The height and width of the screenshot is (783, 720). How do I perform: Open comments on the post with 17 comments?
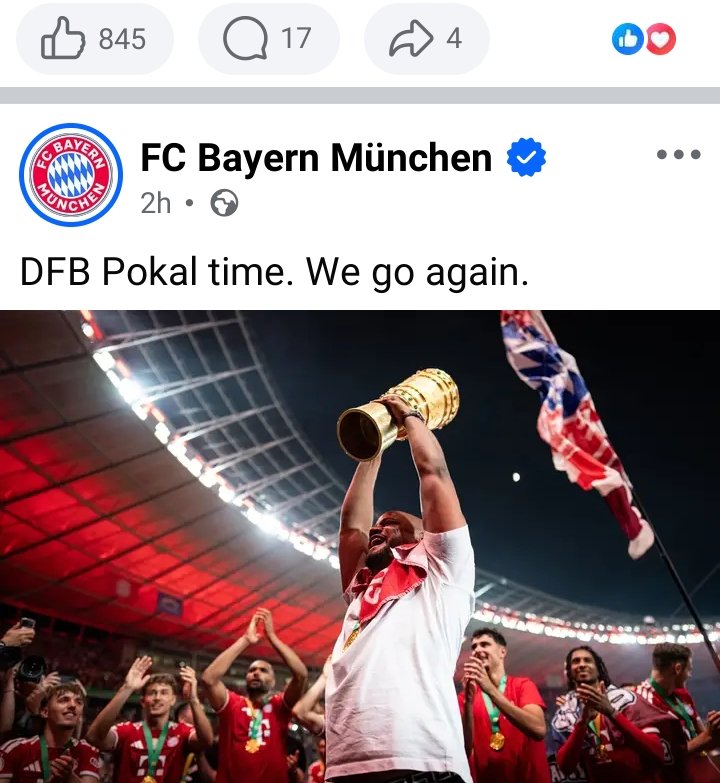tap(269, 39)
